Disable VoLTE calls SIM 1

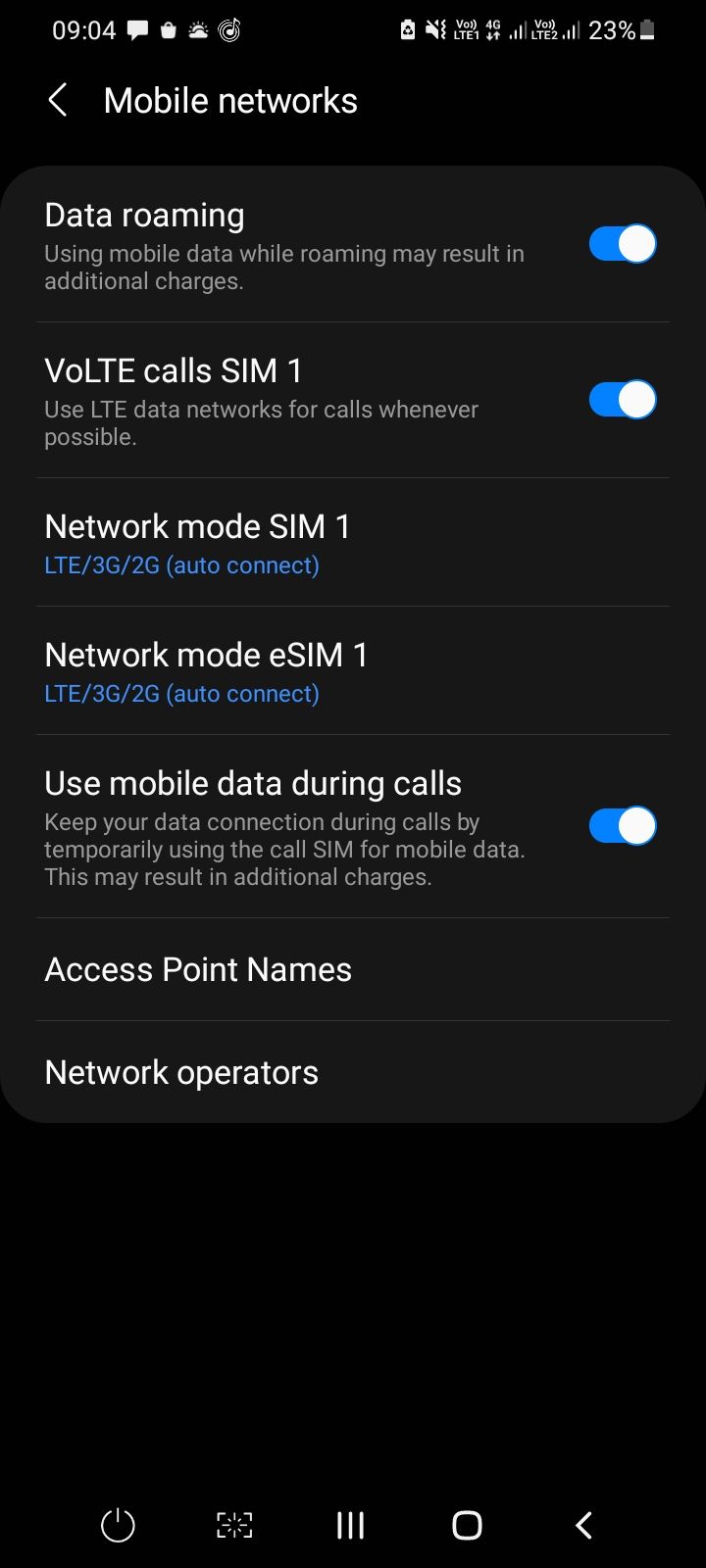pyautogui.click(x=622, y=399)
